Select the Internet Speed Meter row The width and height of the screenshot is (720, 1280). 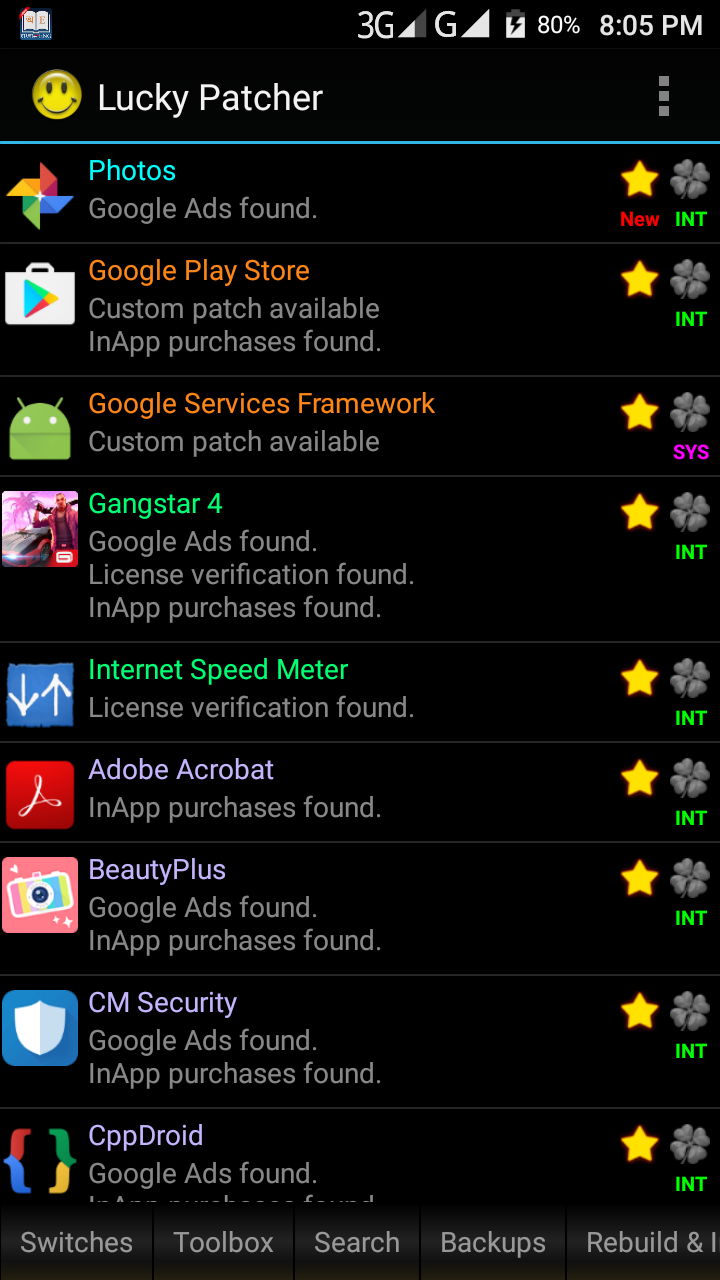coord(300,691)
